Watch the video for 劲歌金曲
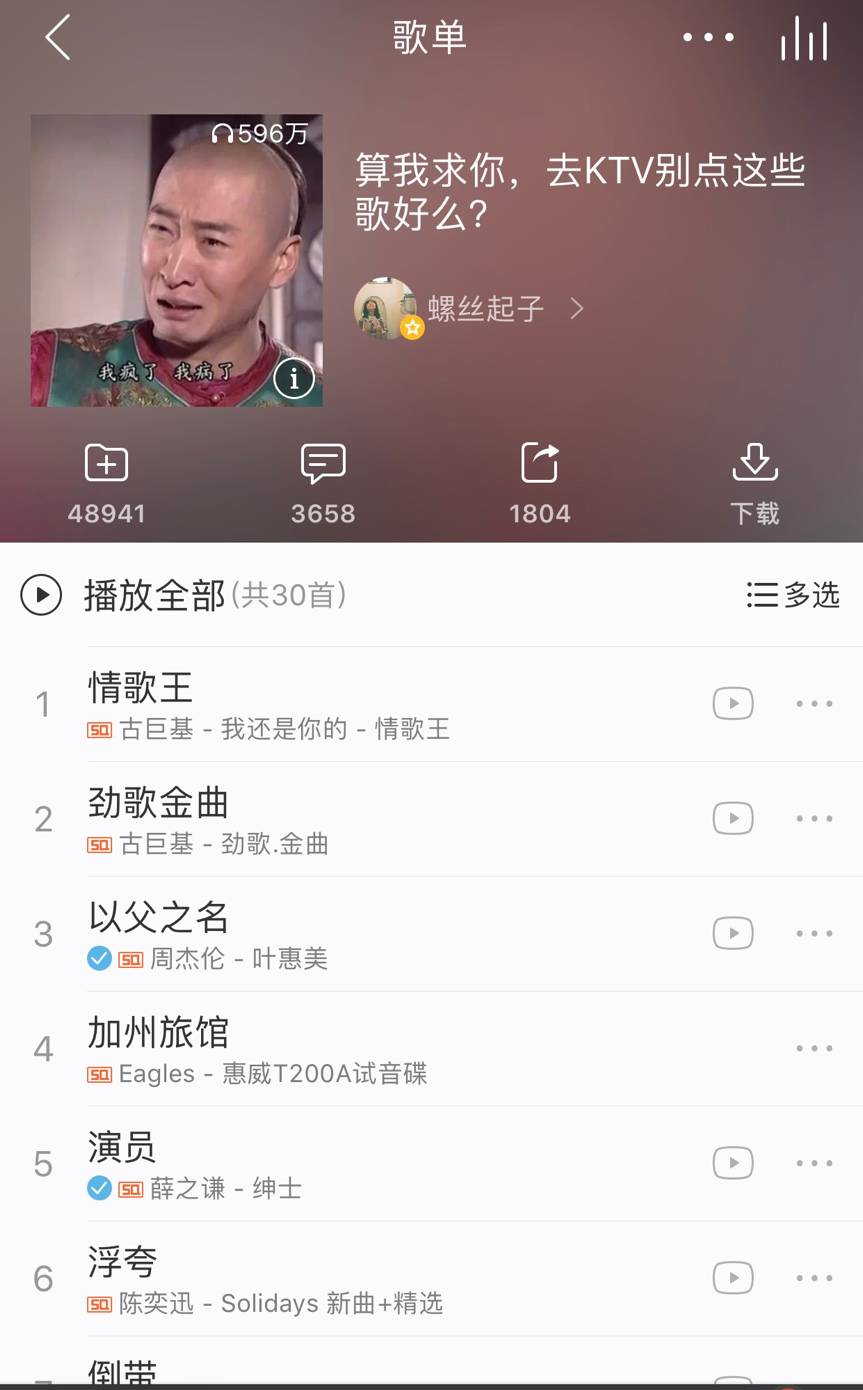863x1390 pixels. coord(733,819)
